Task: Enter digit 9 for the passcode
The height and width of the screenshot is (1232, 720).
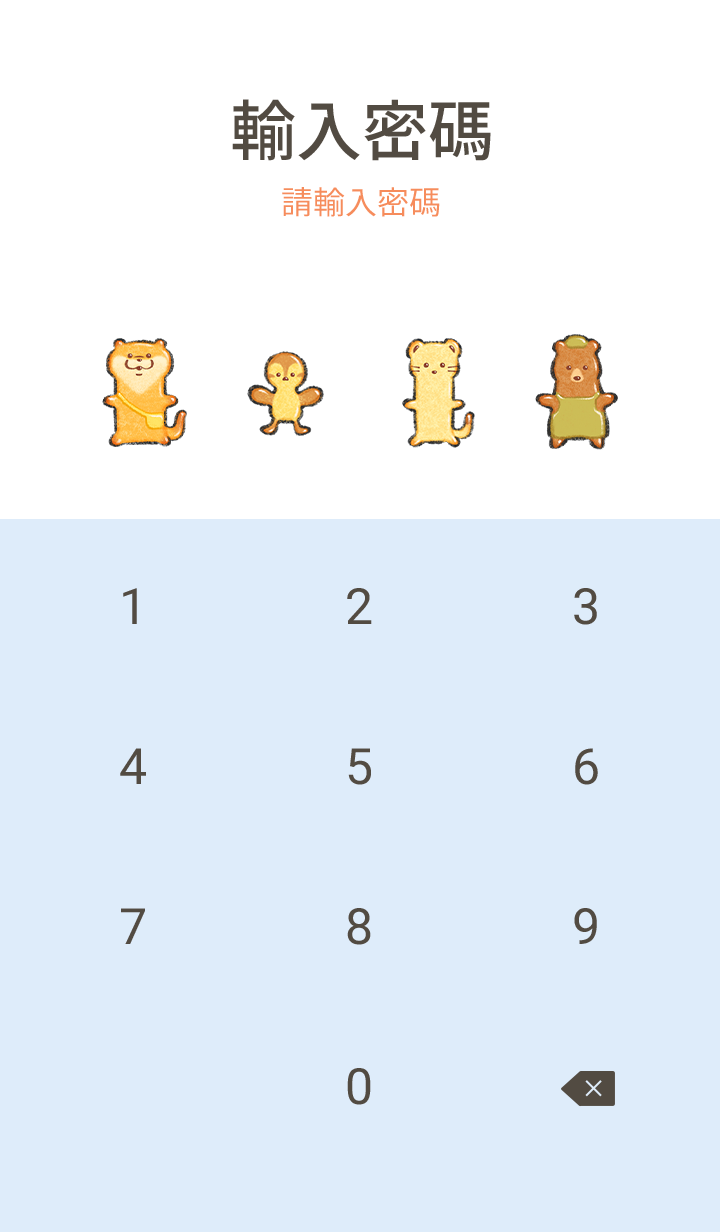Action: coord(586,928)
